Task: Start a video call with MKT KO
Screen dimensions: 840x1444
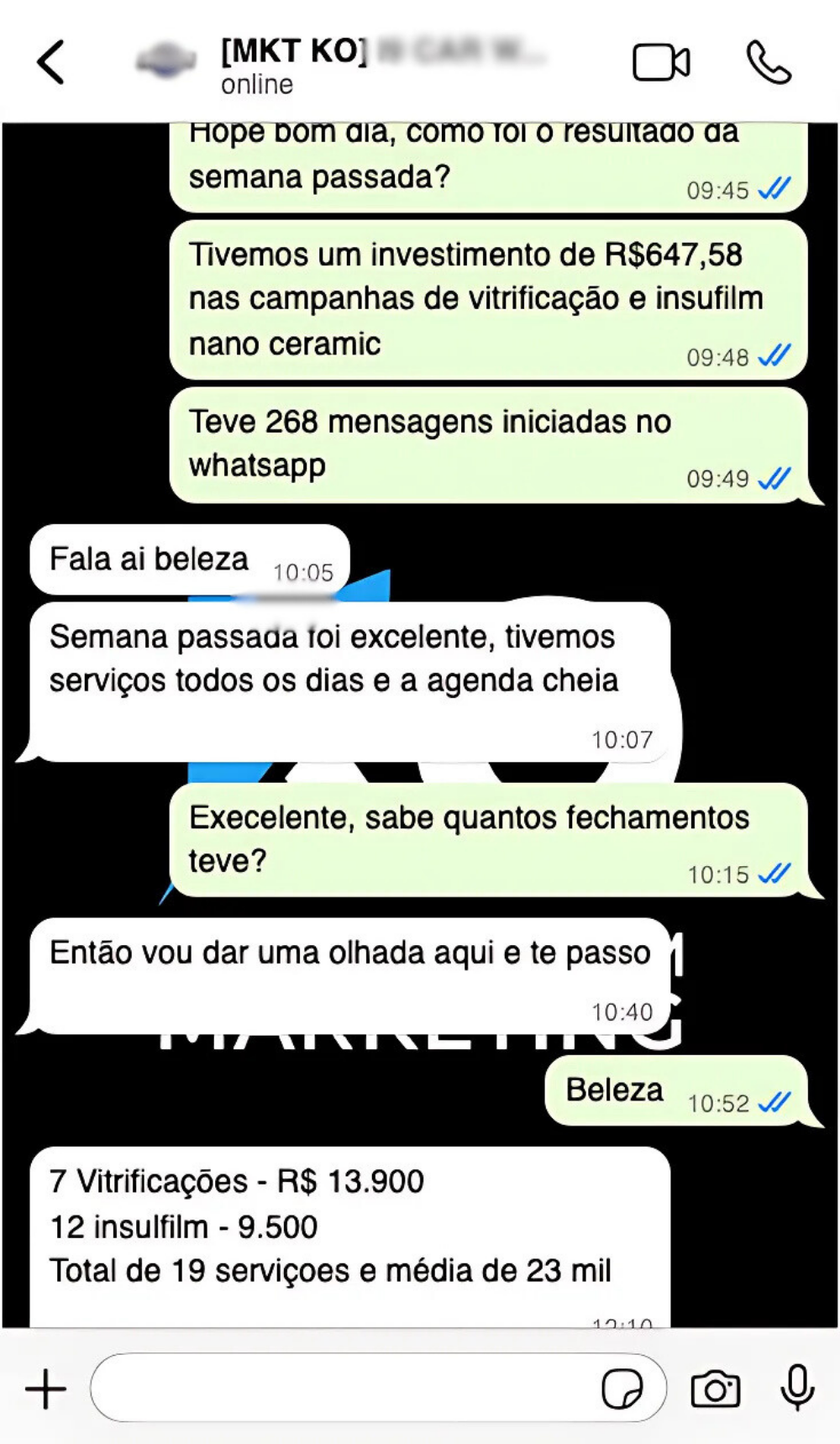Action: [660, 62]
